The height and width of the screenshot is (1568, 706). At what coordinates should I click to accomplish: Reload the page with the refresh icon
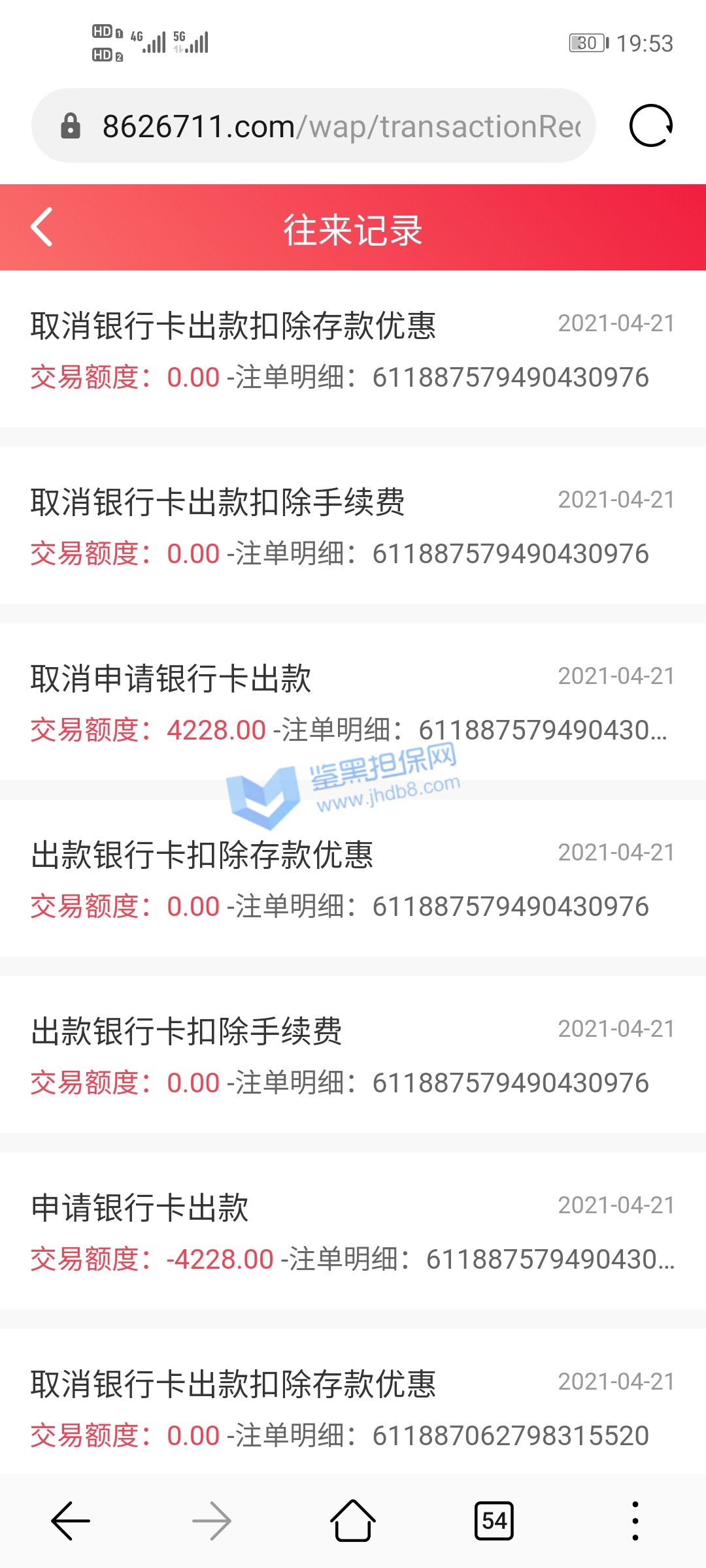[x=650, y=125]
